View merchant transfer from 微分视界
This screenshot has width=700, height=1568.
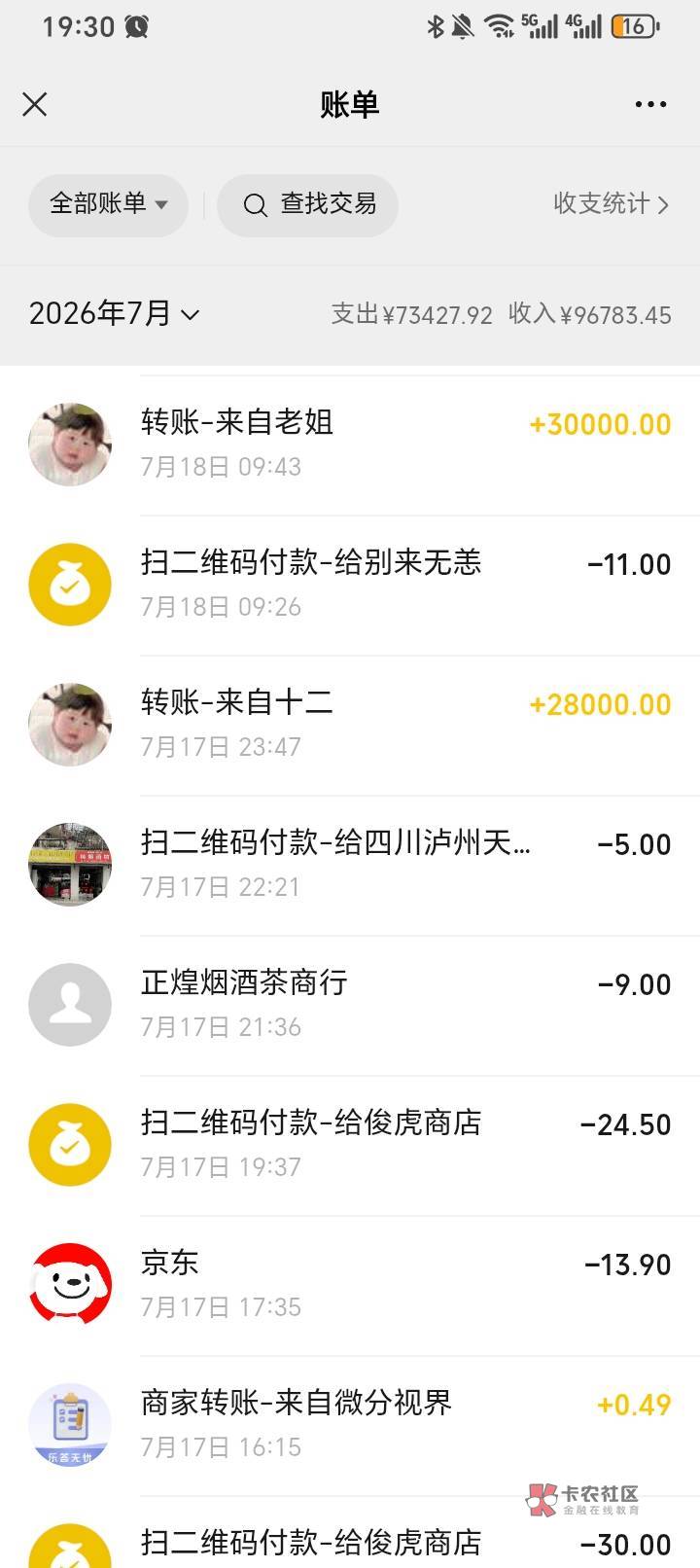tap(350, 1426)
